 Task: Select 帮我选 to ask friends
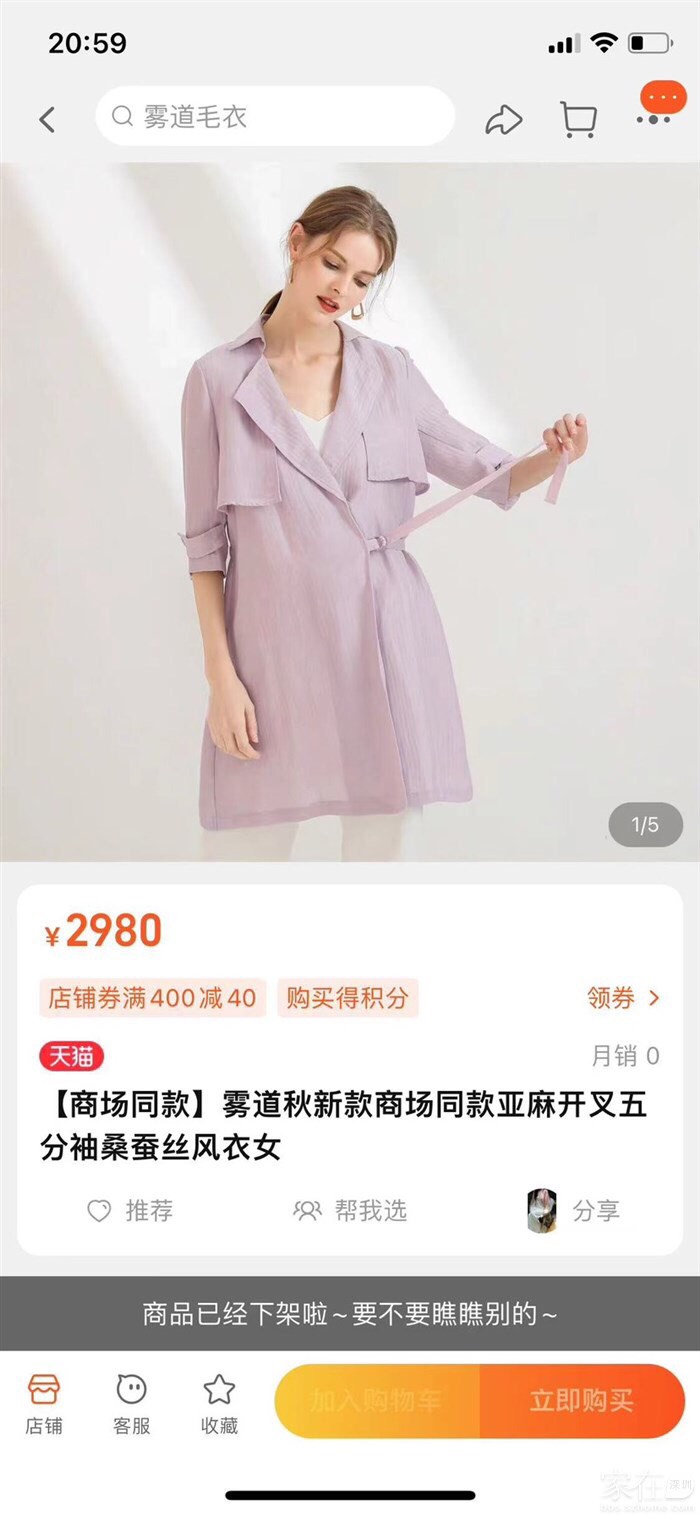tap(351, 1211)
